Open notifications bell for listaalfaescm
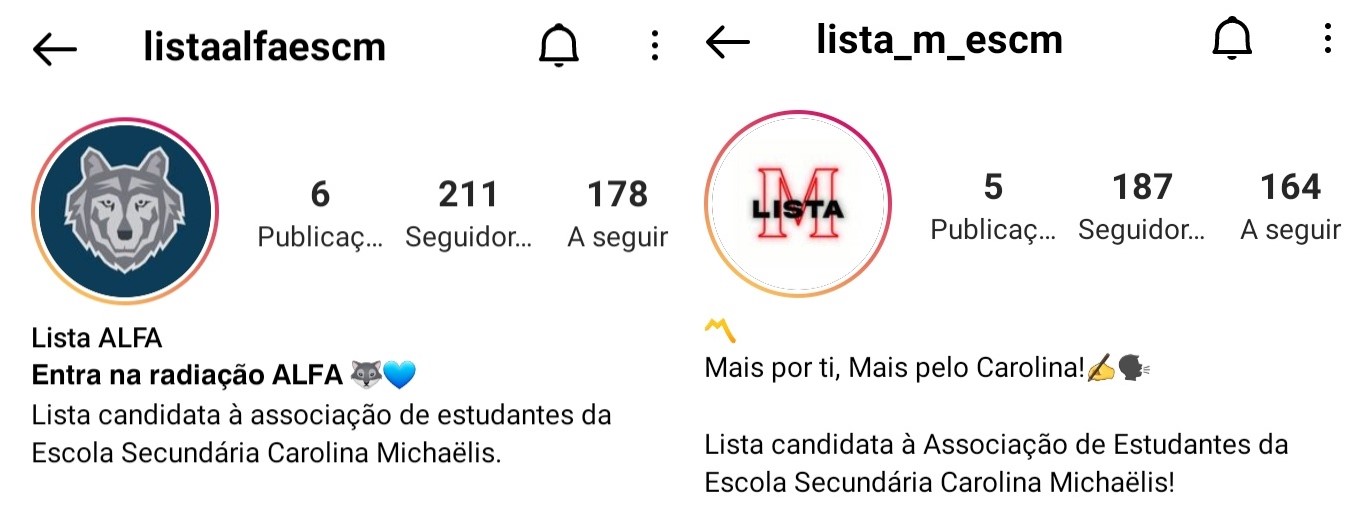Image resolution: width=1358 pixels, height=510 pixels. tap(558, 46)
